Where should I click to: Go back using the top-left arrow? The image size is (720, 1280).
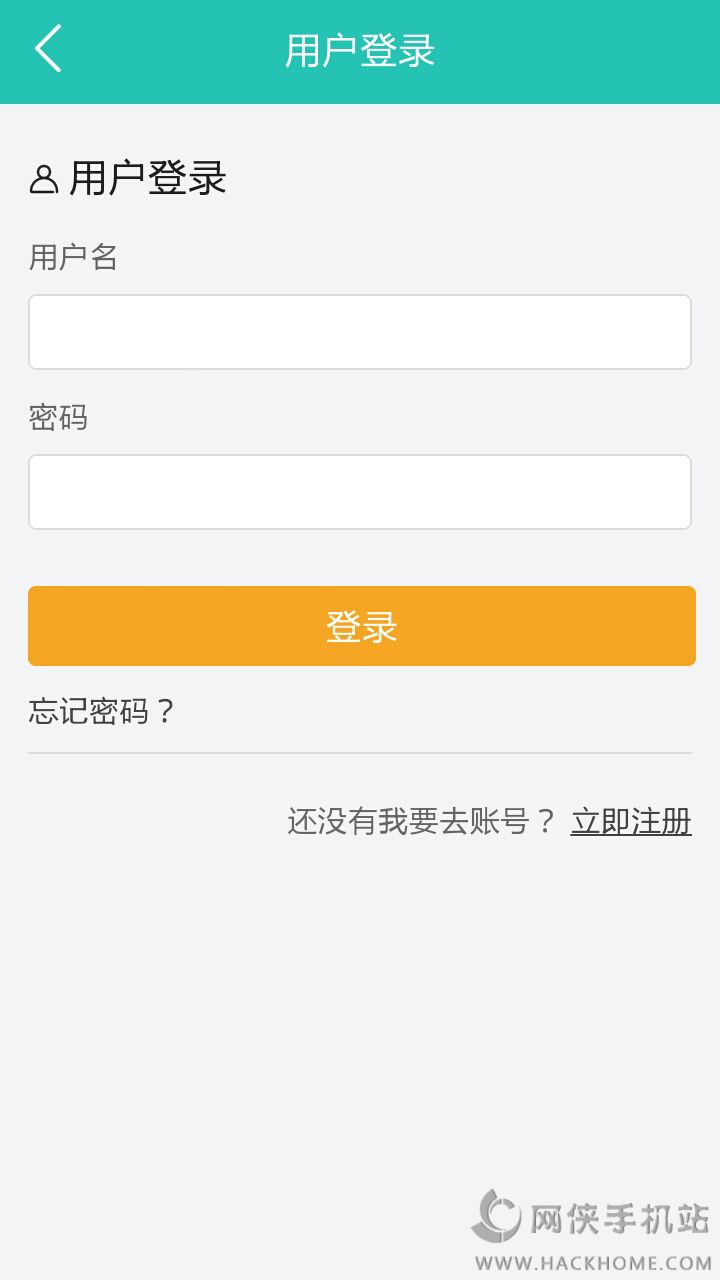pyautogui.click(x=48, y=49)
